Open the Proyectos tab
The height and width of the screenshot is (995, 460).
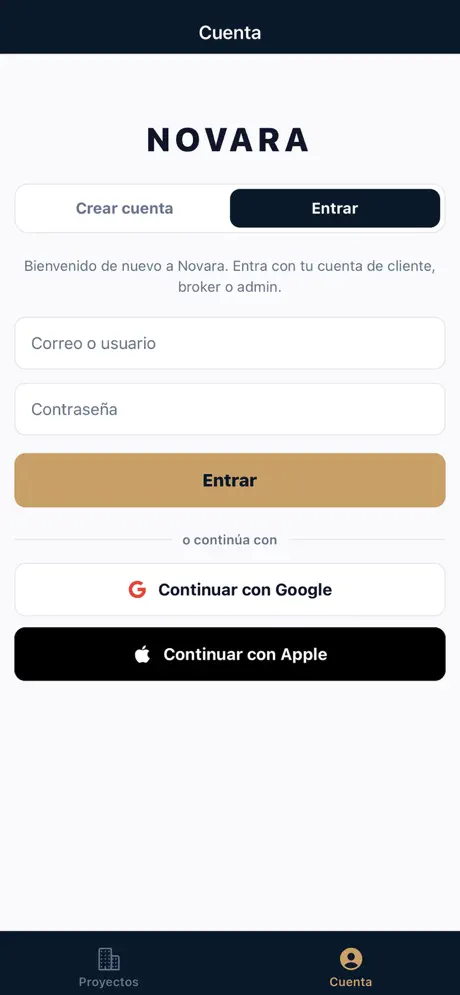[x=108, y=967]
